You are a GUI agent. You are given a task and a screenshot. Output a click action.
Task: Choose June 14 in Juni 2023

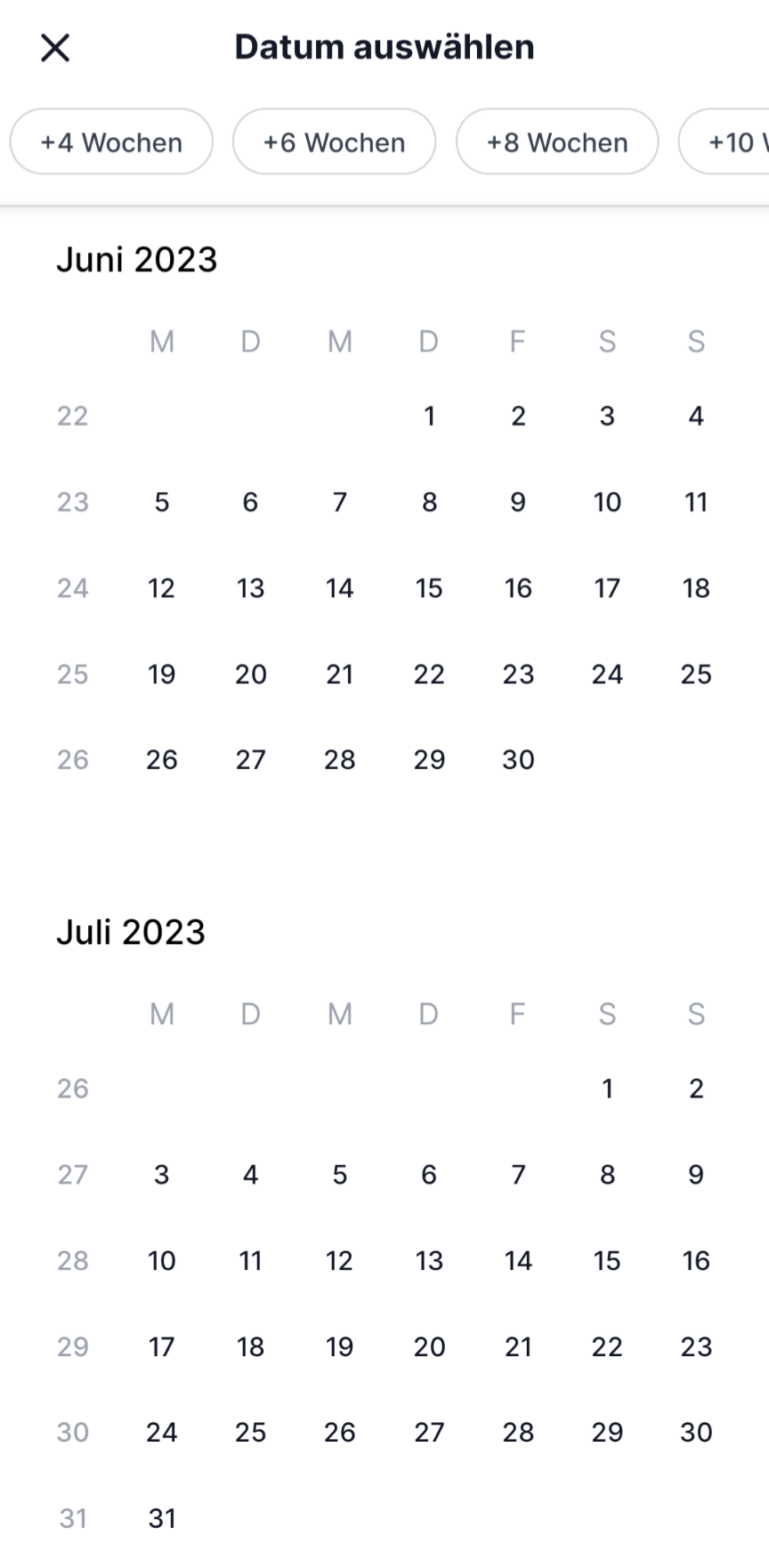[x=340, y=588]
